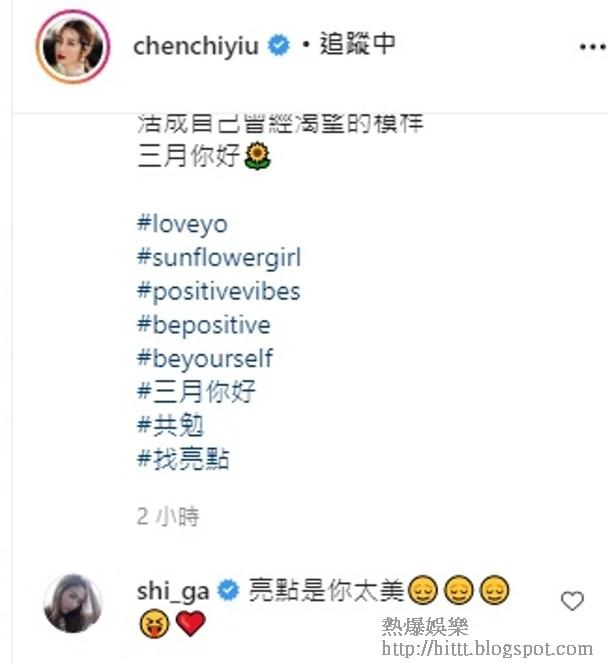This screenshot has height=663, width=608.
Task: Like the comment from shi_ga
Action: (x=572, y=600)
